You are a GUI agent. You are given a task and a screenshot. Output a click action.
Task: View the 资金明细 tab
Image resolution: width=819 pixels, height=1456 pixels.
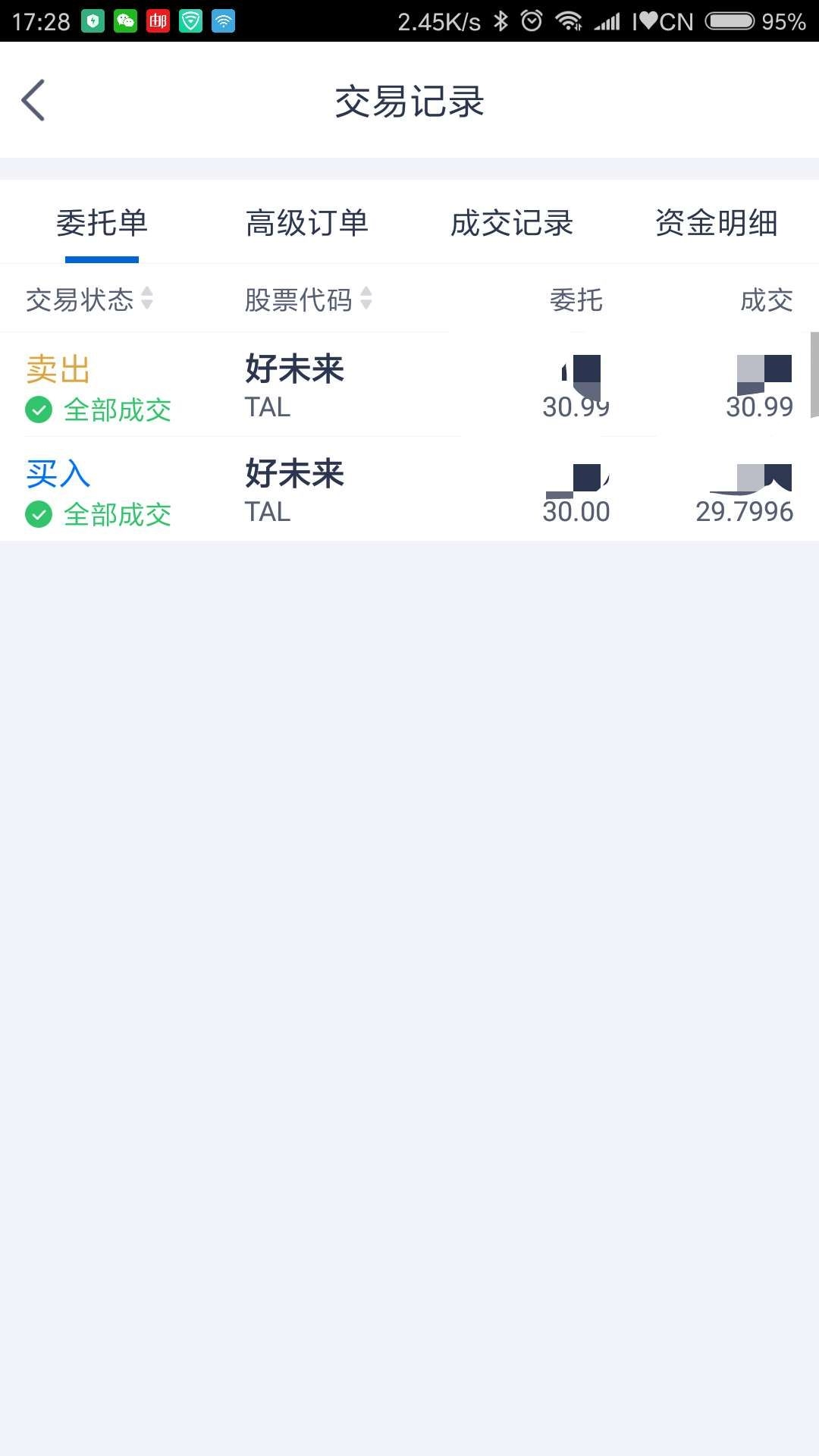716,223
